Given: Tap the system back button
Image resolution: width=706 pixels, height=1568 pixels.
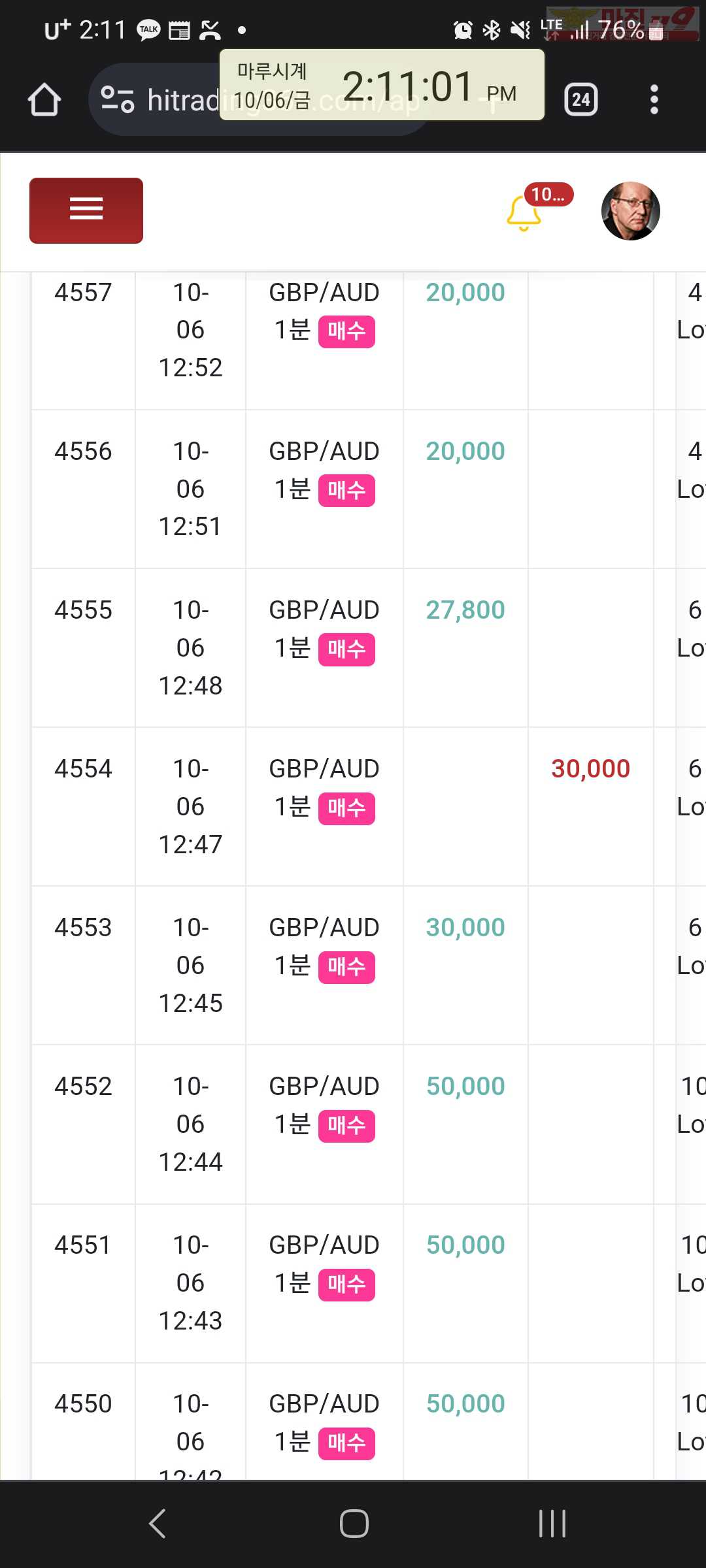Looking at the screenshot, I should click(157, 1524).
